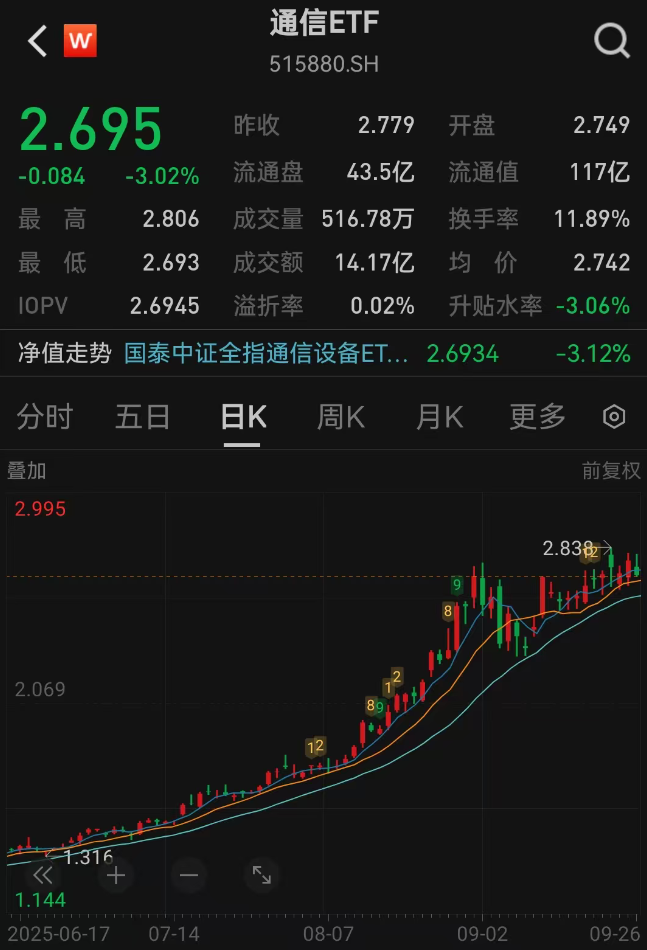Change the 前复权 adjustment mode
Image resolution: width=647 pixels, height=950 pixels.
611,470
